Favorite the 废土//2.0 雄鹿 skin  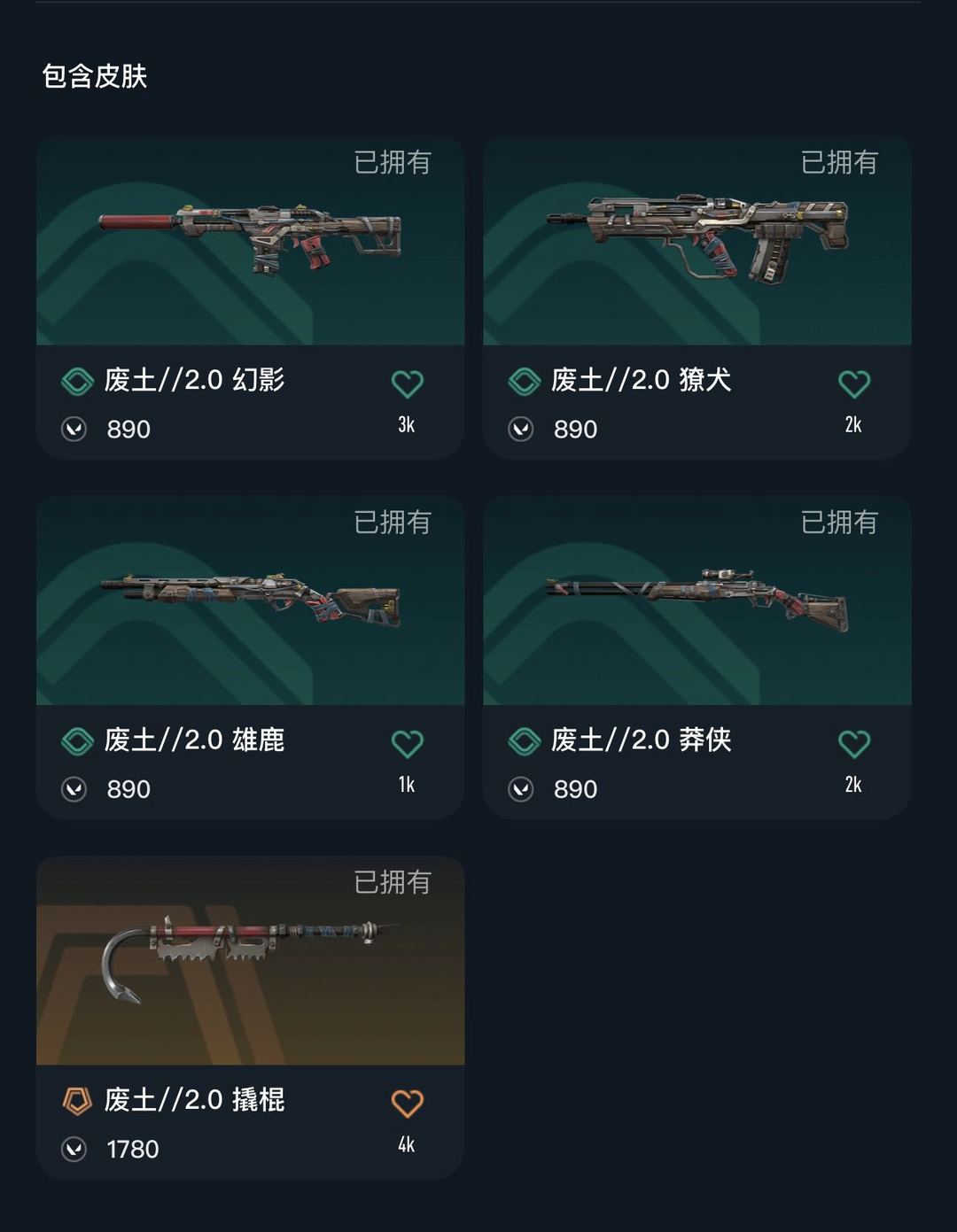coord(407,744)
